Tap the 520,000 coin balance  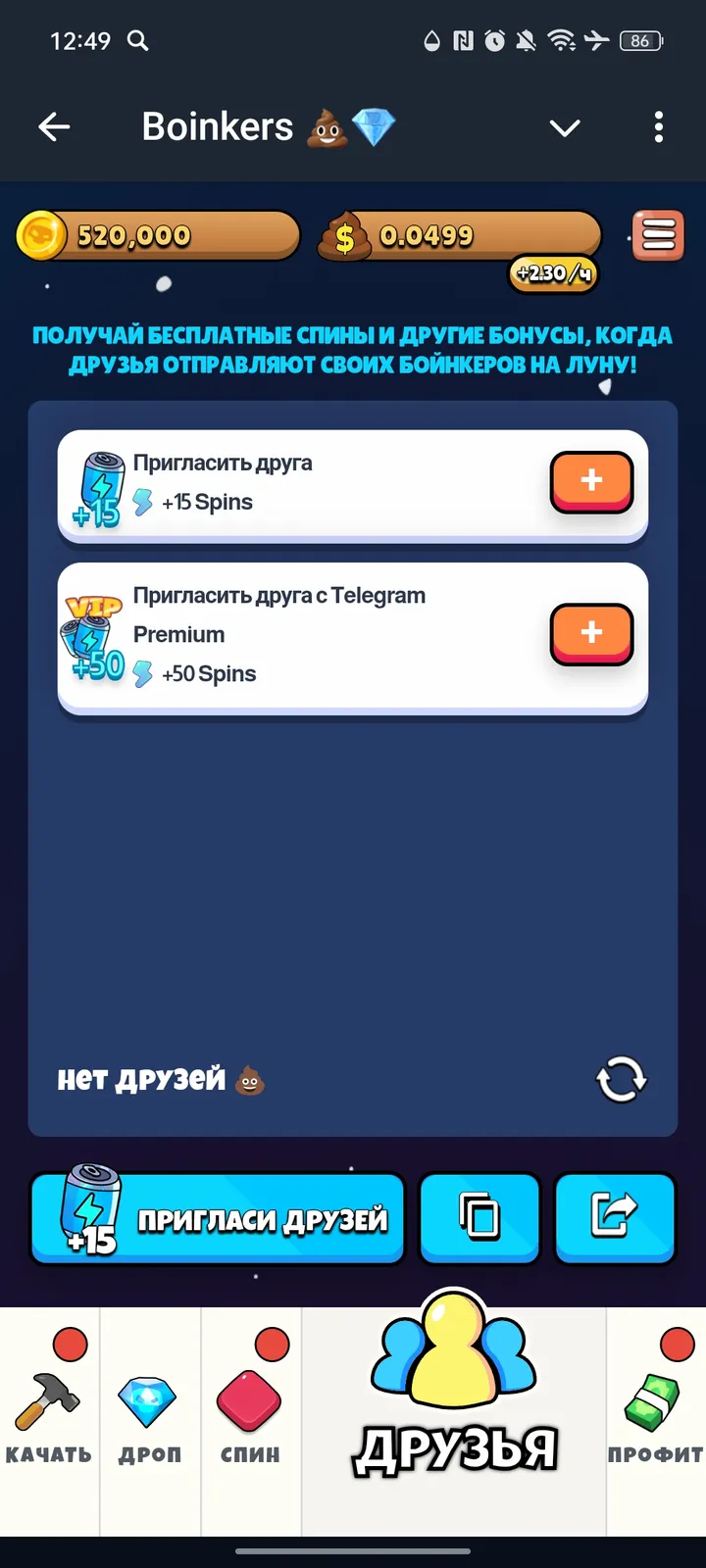point(157,235)
